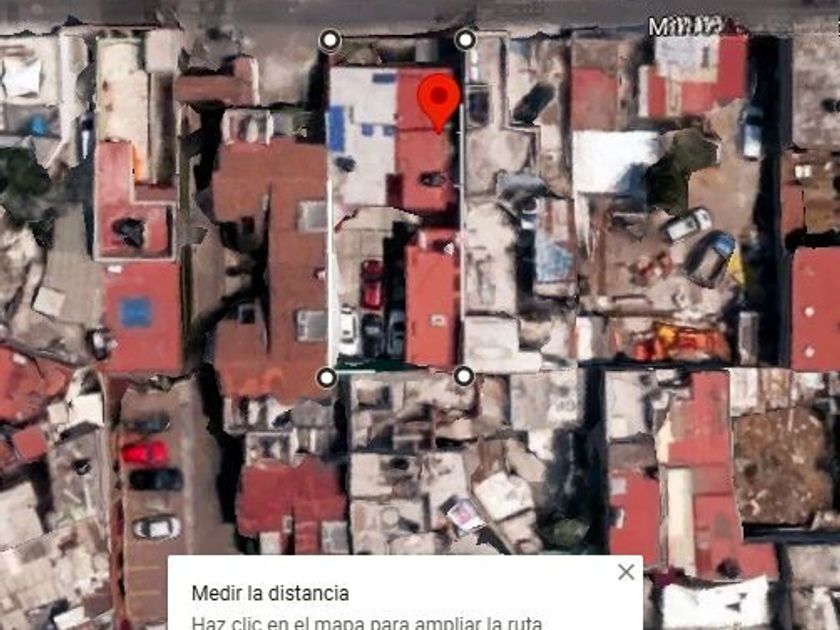This screenshot has height=630, width=840.
Task: Close the Medir la distancia panel
Action: pos(626,572)
